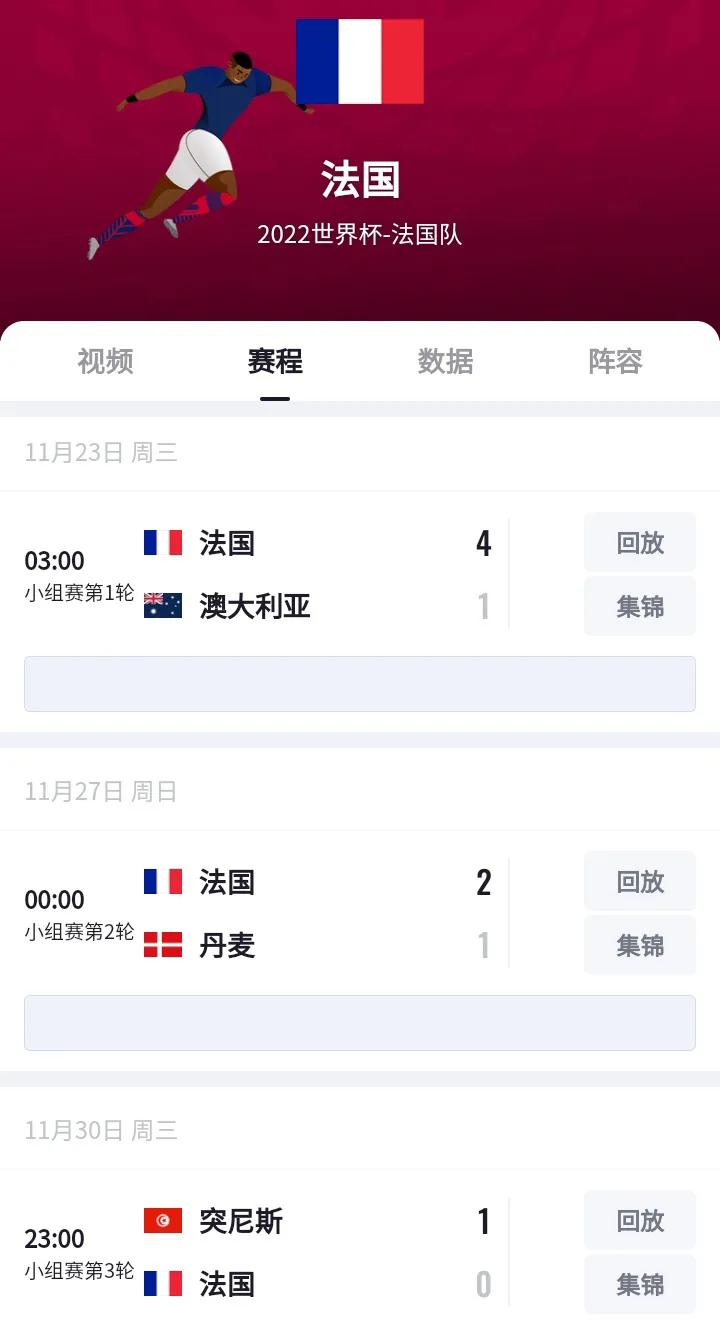The height and width of the screenshot is (1326, 720).
Task: Click 集锦 for the Tunisia vs France match
Action: [639, 1285]
